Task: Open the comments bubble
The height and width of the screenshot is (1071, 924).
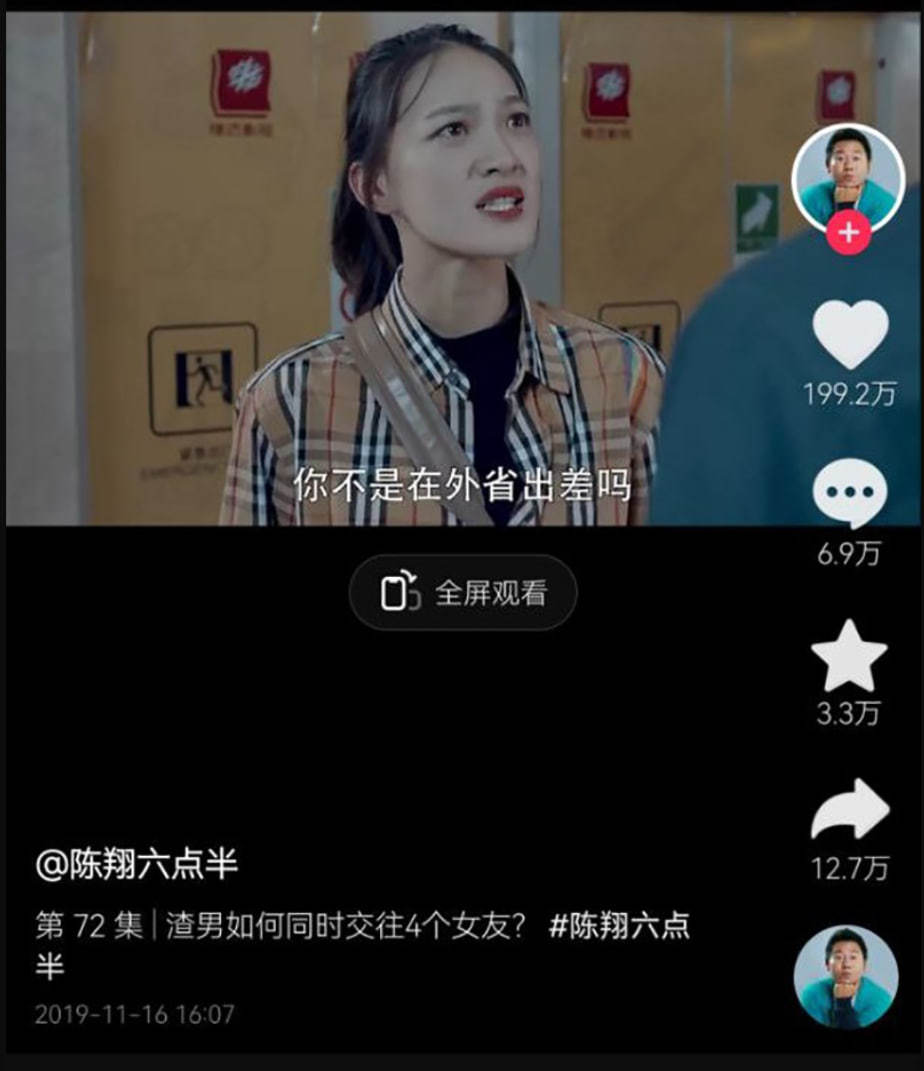Action: click(849, 494)
